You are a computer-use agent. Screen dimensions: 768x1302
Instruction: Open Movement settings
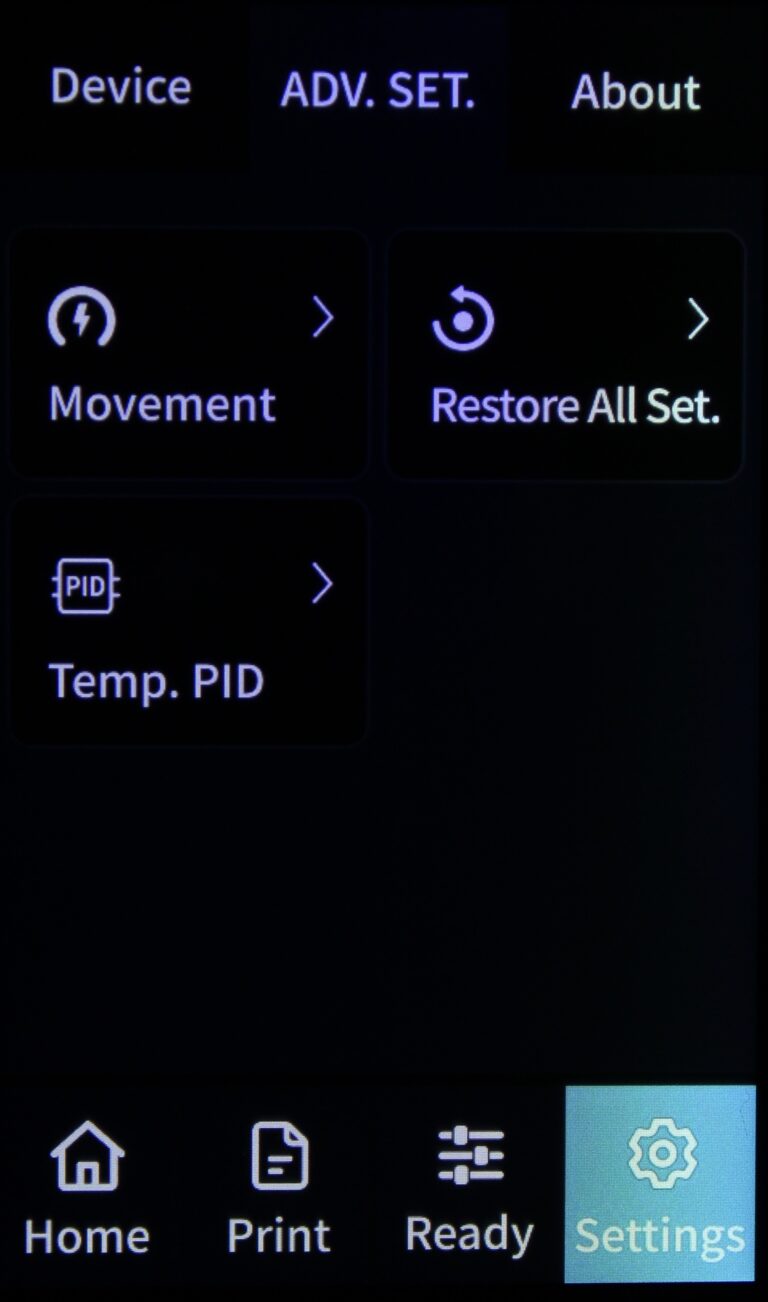pyautogui.click(x=189, y=355)
